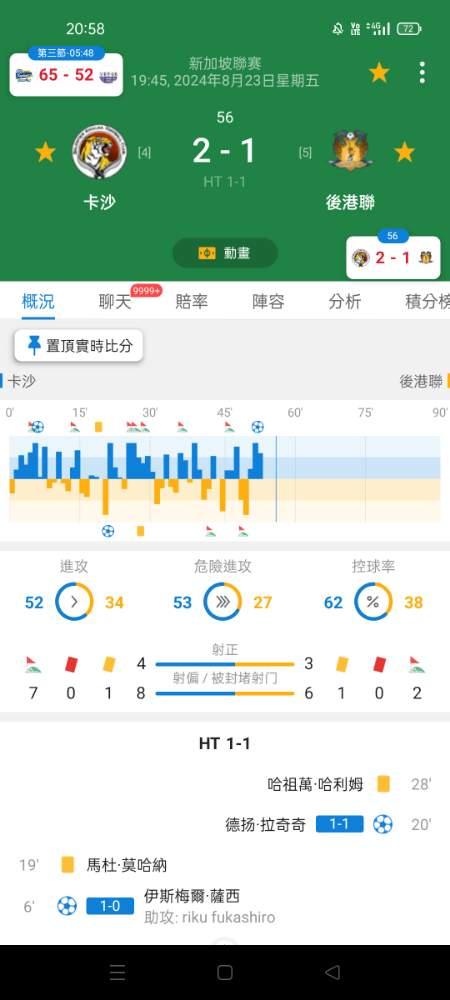
Task: Select the 概況 tab
Action: coord(38,302)
